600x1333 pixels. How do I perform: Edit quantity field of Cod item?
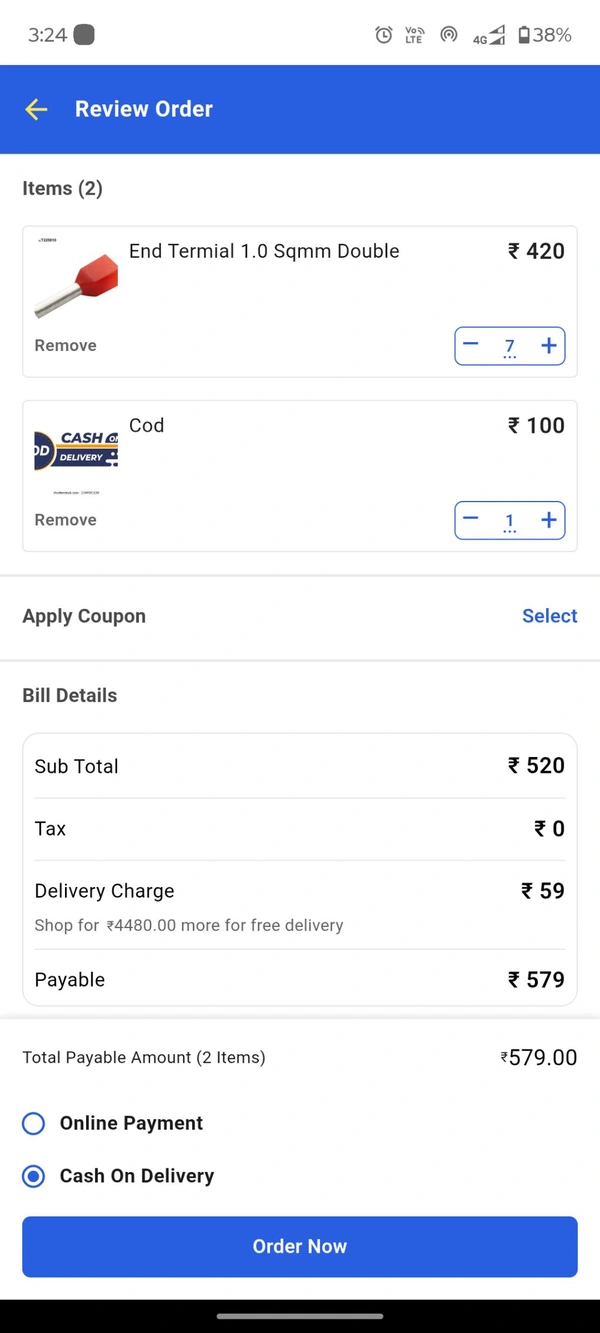click(510, 521)
